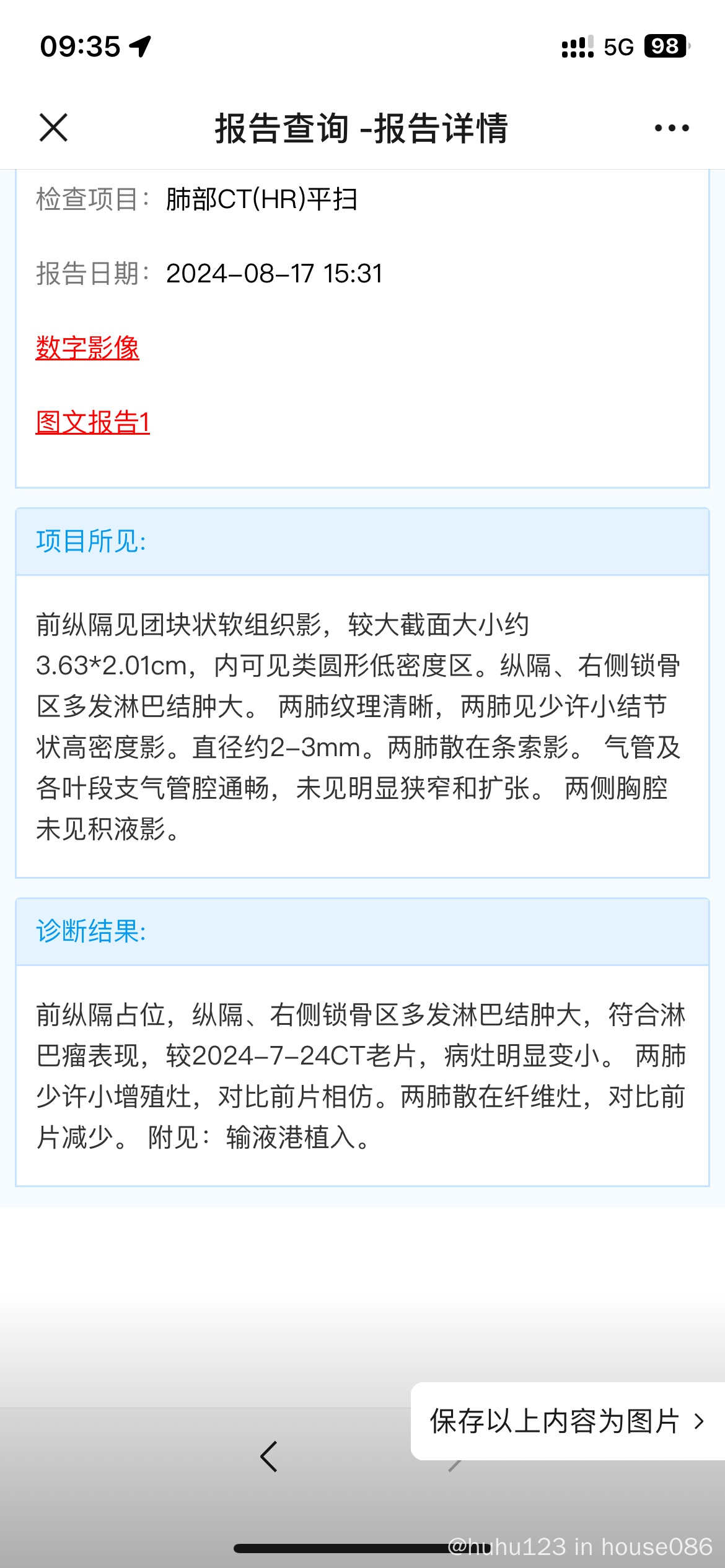The height and width of the screenshot is (1568, 725).
Task: Tap 保存以上内容为图片 to save the report
Action: (568, 1421)
